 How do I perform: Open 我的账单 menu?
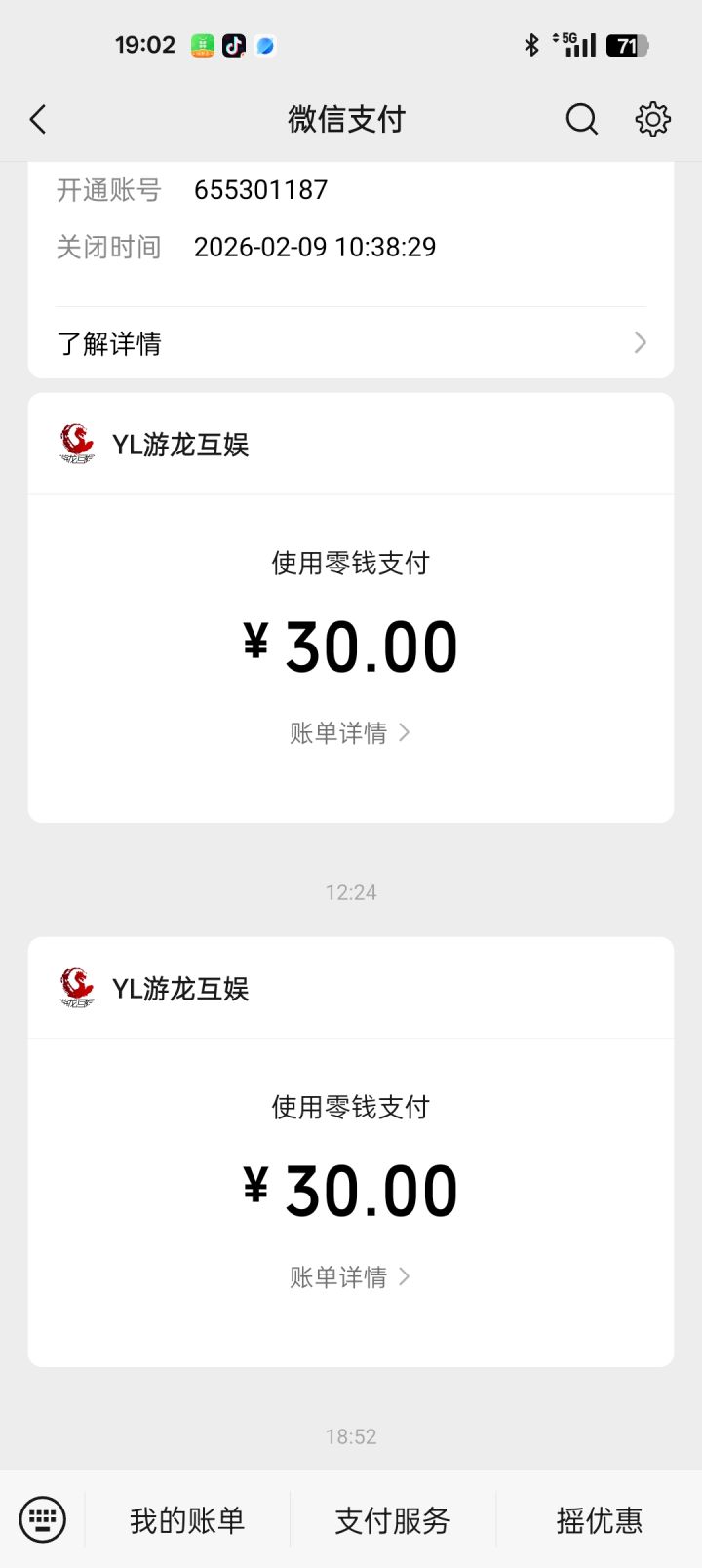tap(187, 1519)
